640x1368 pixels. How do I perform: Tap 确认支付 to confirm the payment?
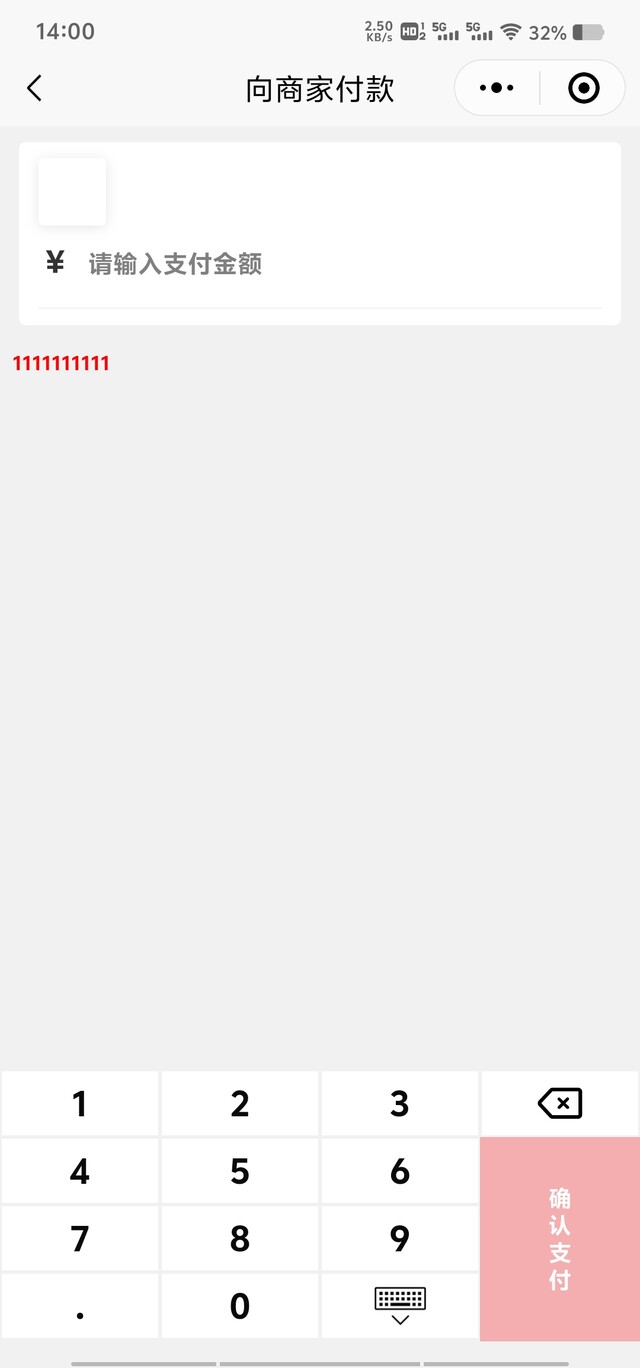pos(560,1239)
